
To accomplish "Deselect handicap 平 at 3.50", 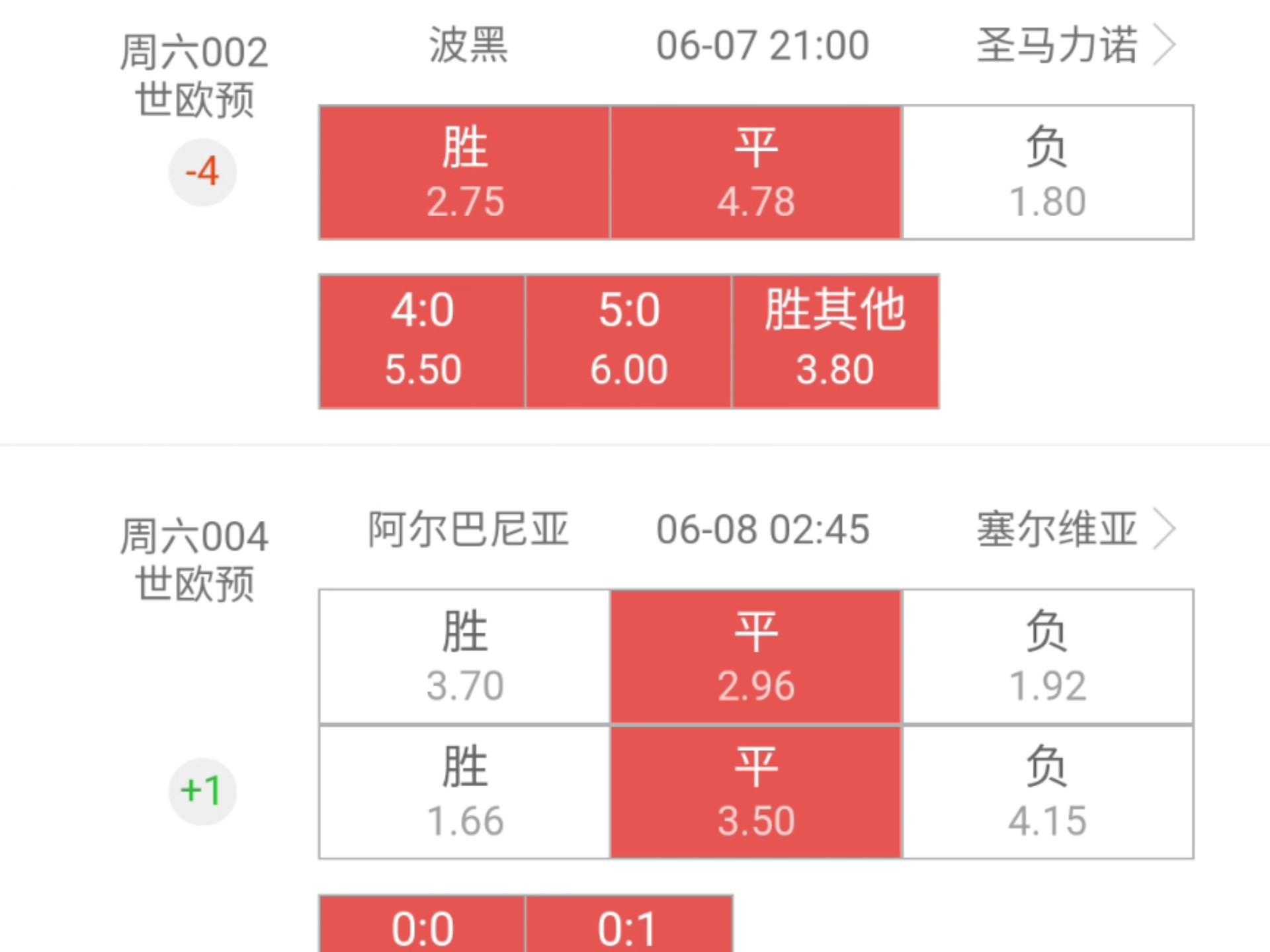I will pyautogui.click(x=755, y=792).
